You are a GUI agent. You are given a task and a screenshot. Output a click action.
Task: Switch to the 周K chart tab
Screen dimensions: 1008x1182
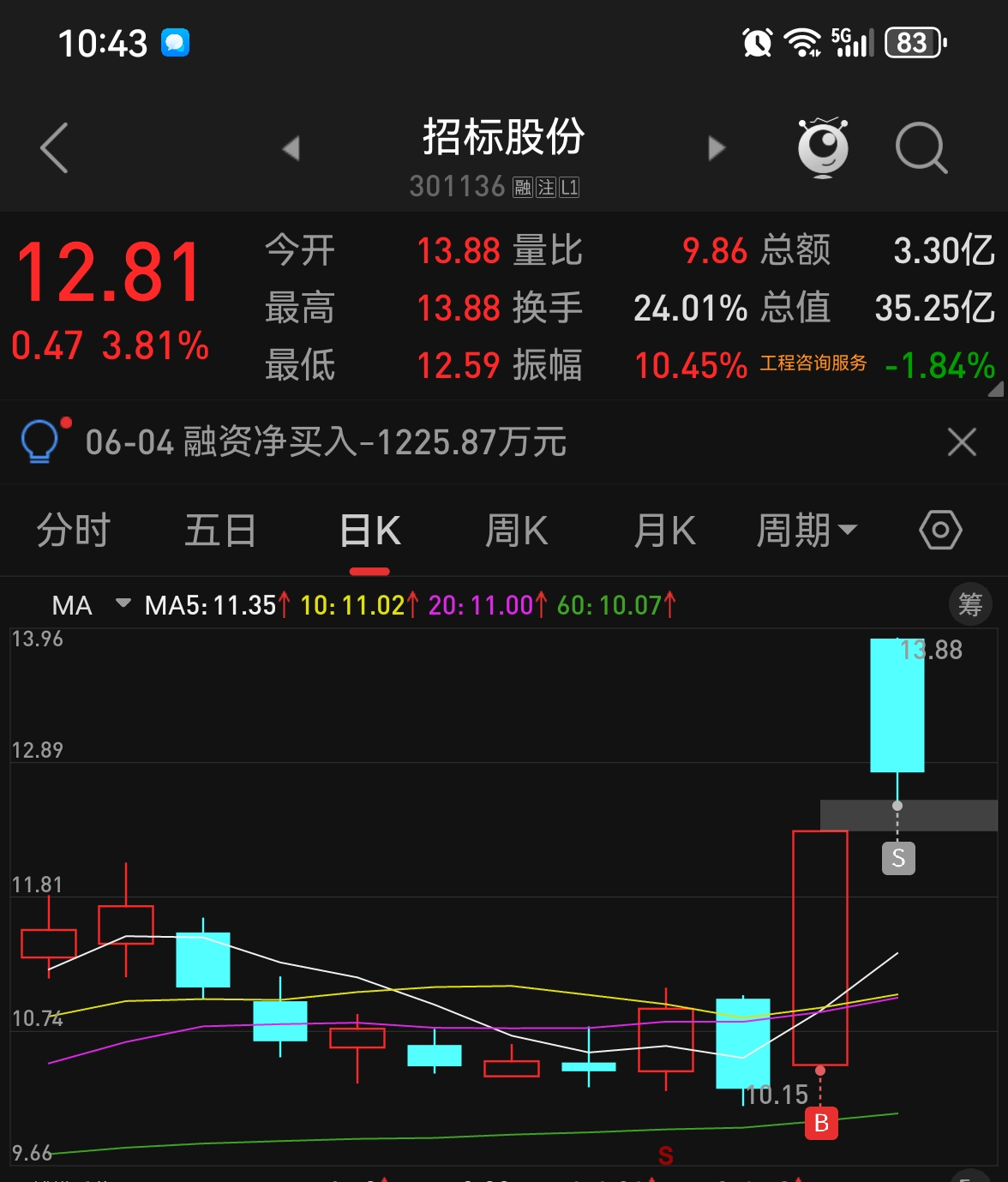click(x=516, y=531)
